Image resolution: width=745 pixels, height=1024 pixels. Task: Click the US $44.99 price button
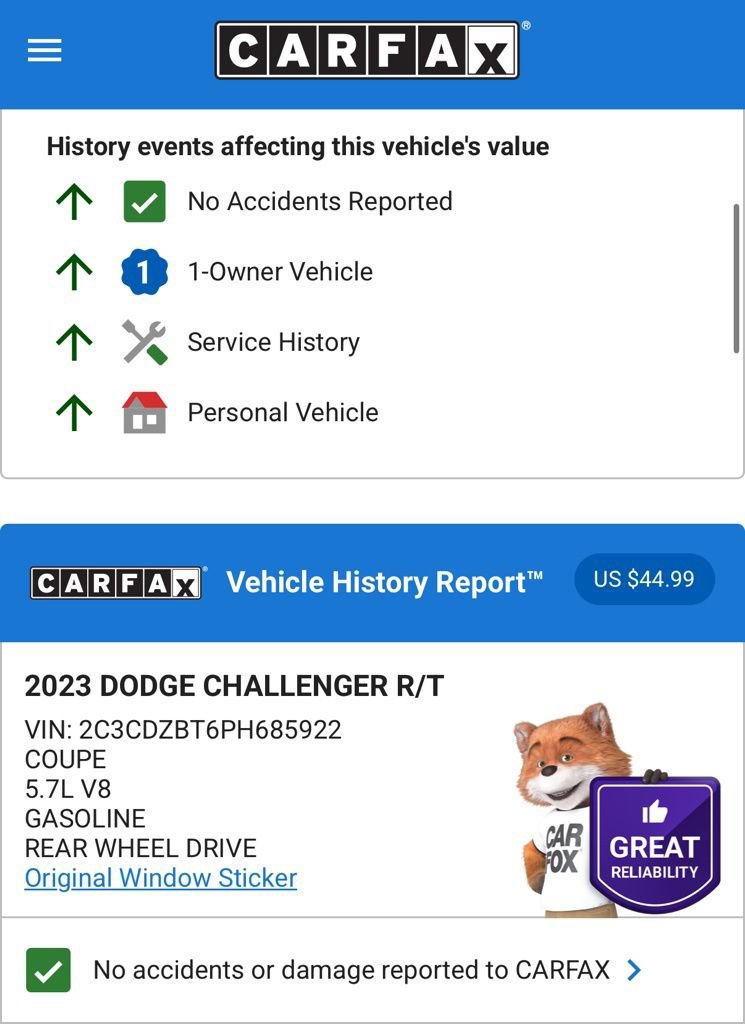tap(644, 578)
